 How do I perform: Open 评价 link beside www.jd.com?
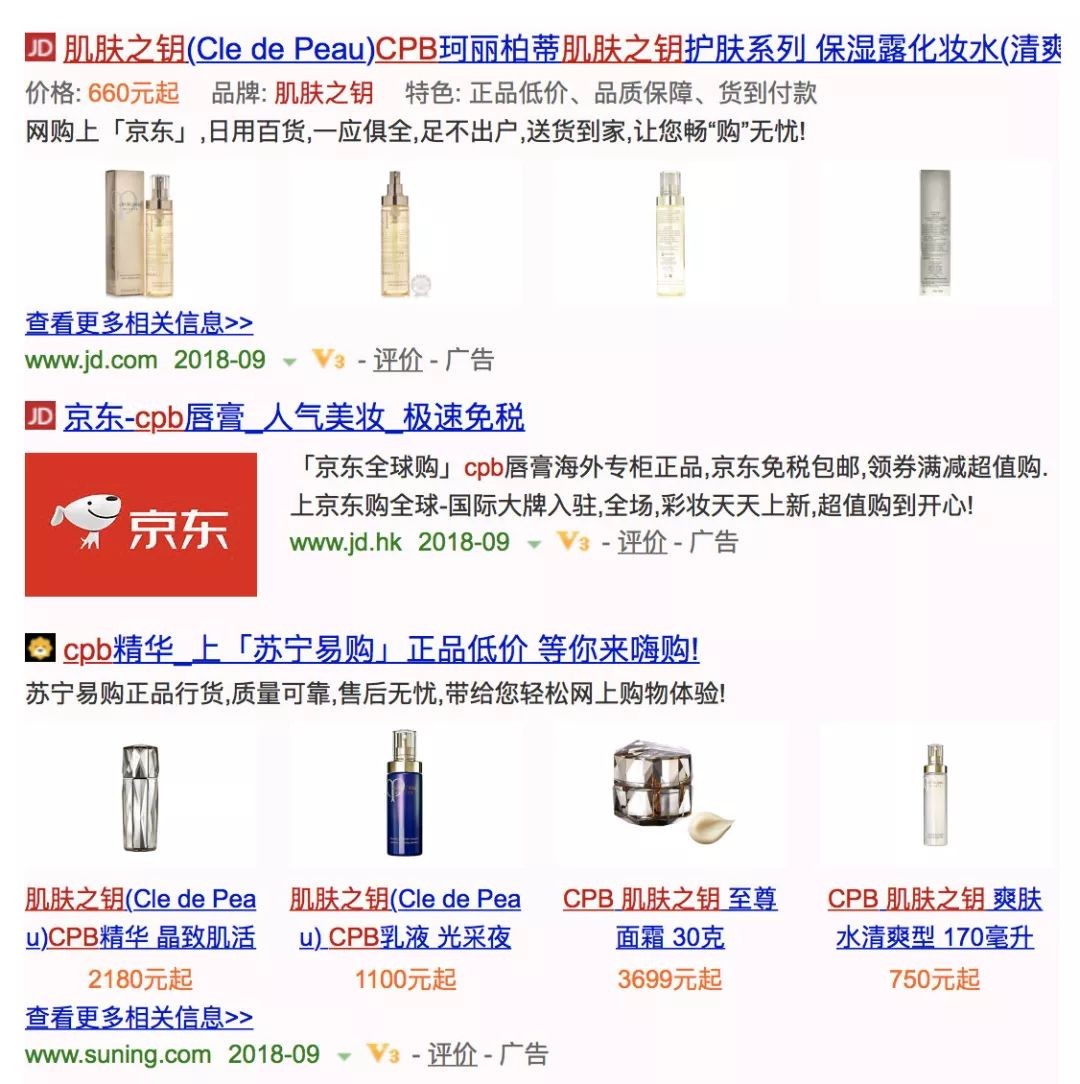397,360
